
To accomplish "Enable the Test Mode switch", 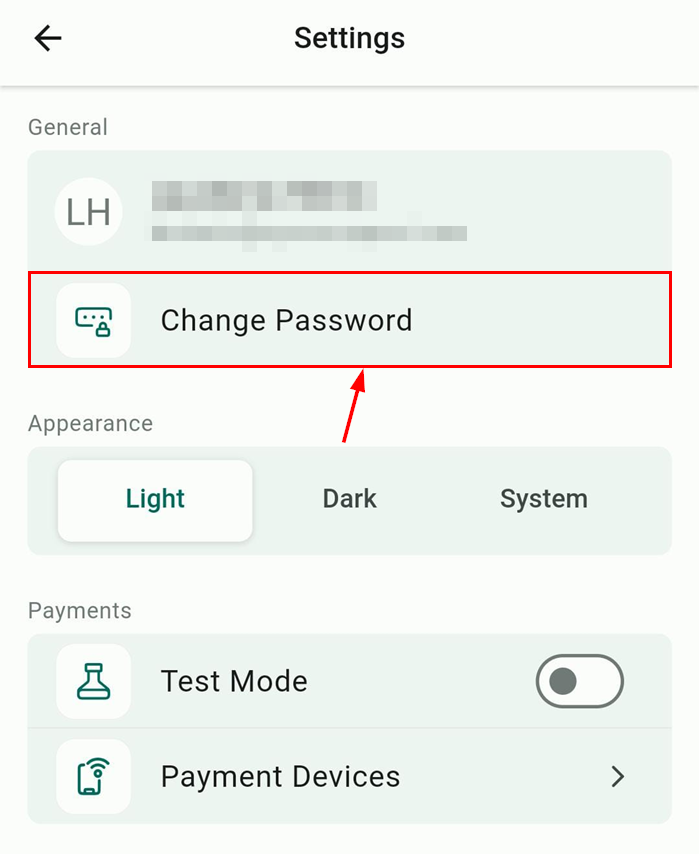I will (x=579, y=682).
